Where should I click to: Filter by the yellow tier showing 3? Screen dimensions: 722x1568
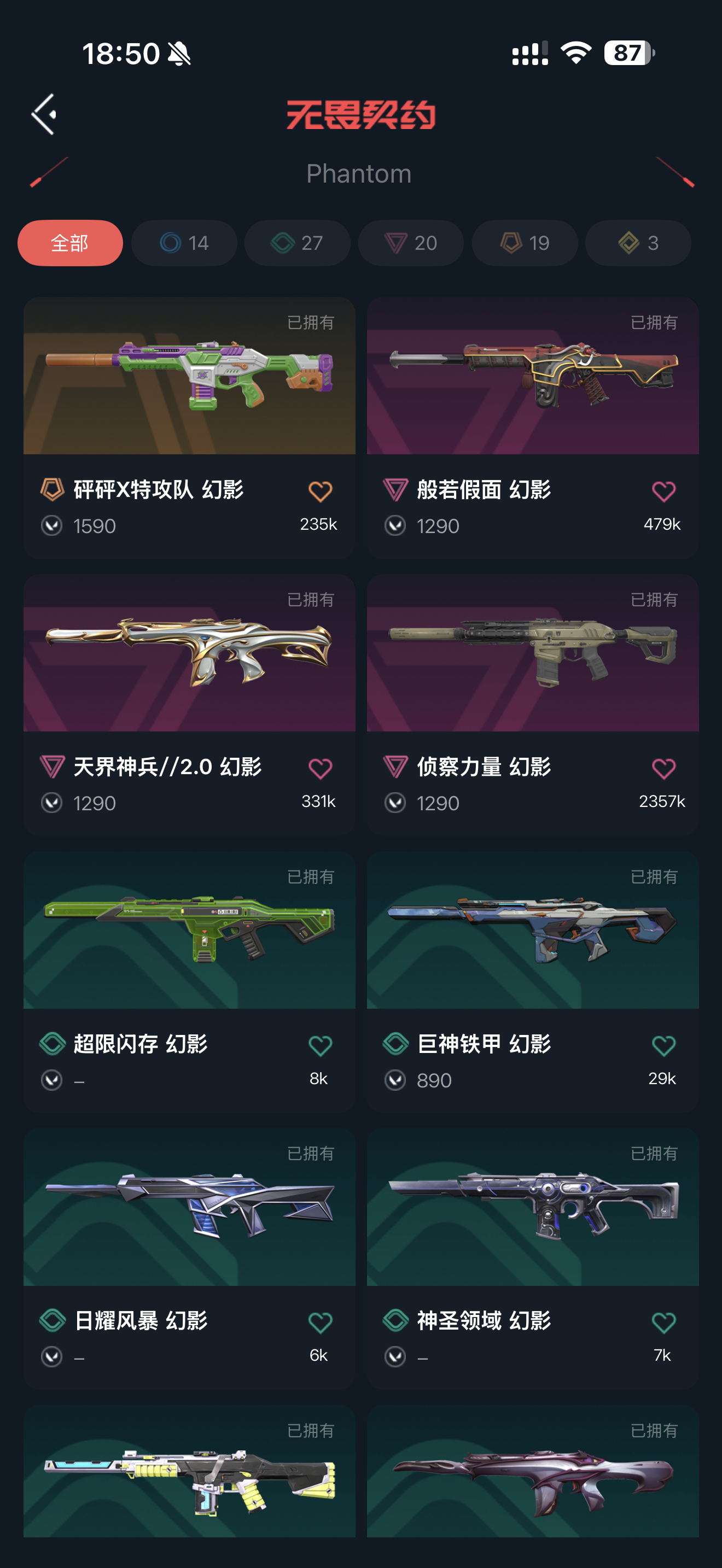tap(637, 243)
